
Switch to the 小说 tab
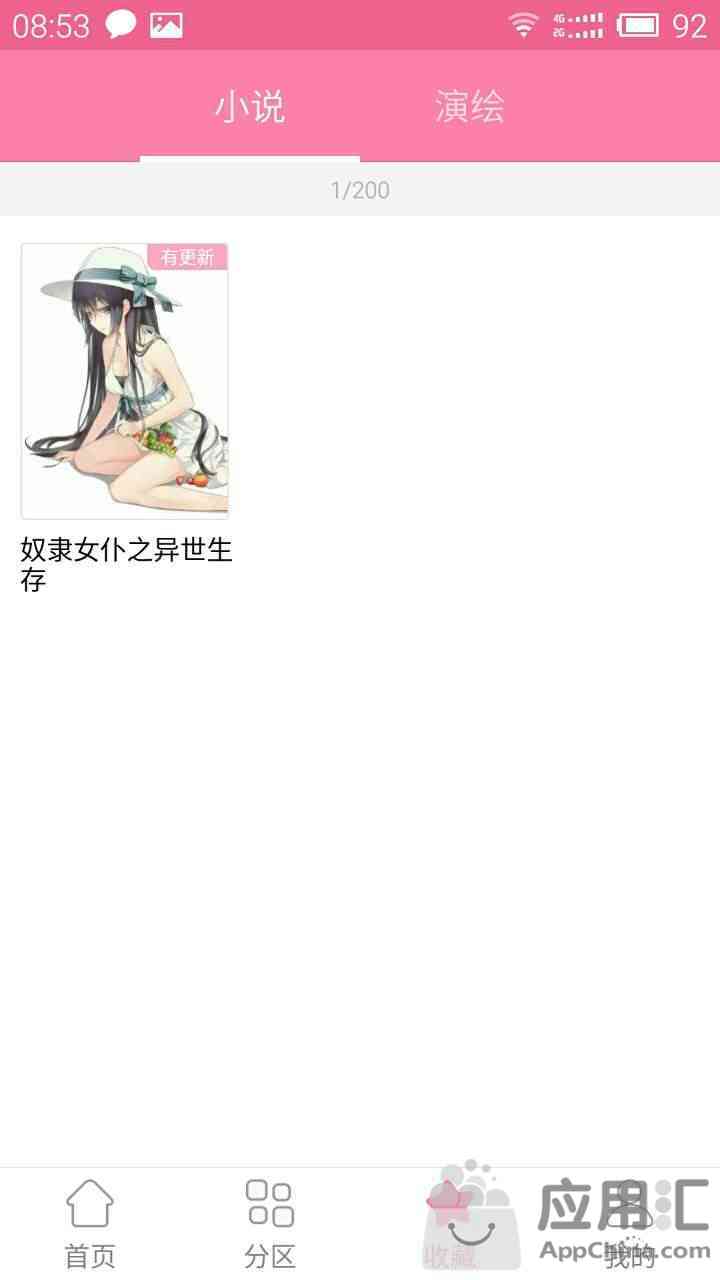click(x=250, y=107)
